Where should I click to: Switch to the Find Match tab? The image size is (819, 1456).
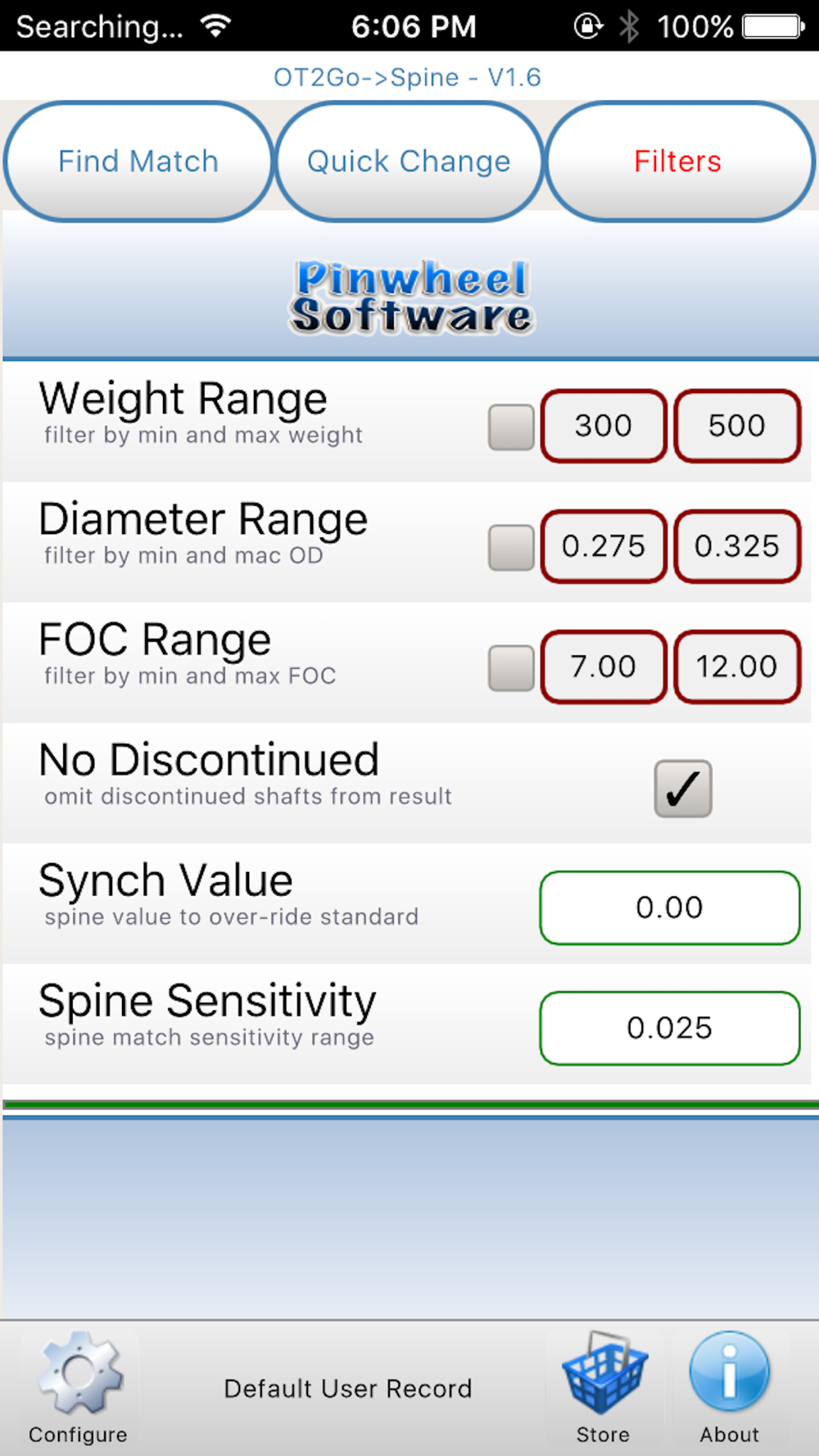coord(138,161)
